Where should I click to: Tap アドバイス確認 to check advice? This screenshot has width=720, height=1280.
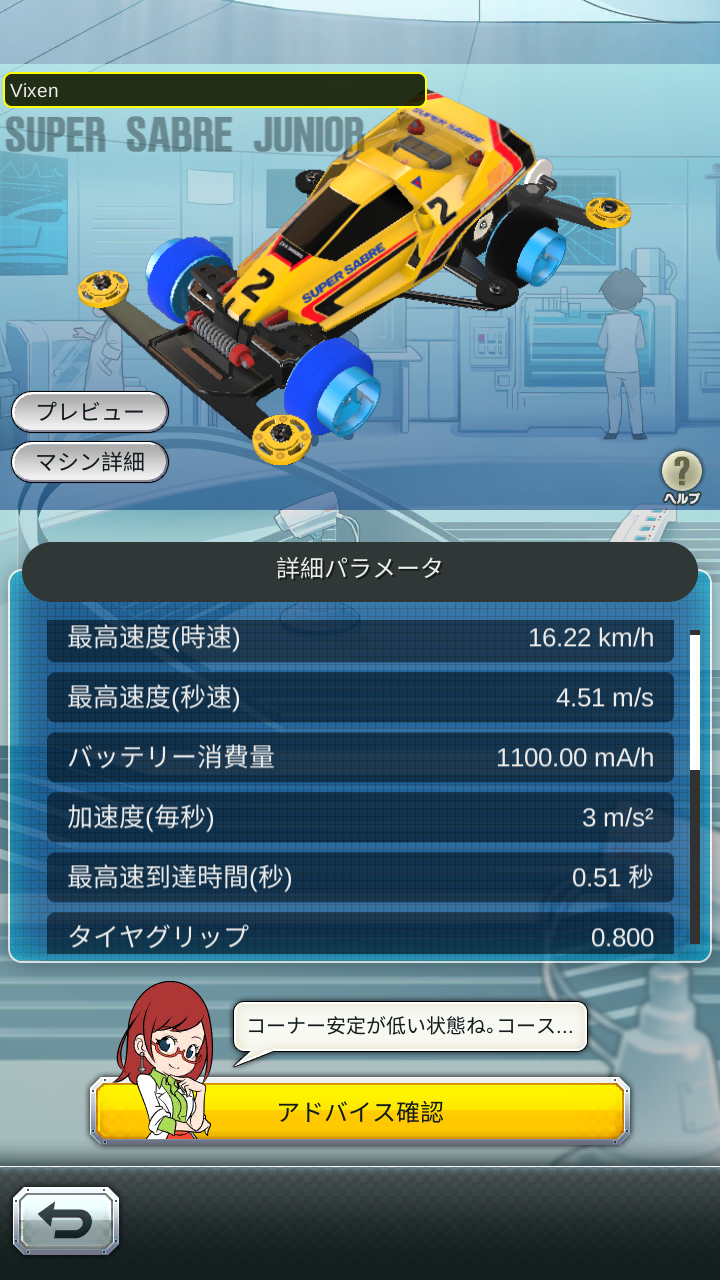point(360,1111)
